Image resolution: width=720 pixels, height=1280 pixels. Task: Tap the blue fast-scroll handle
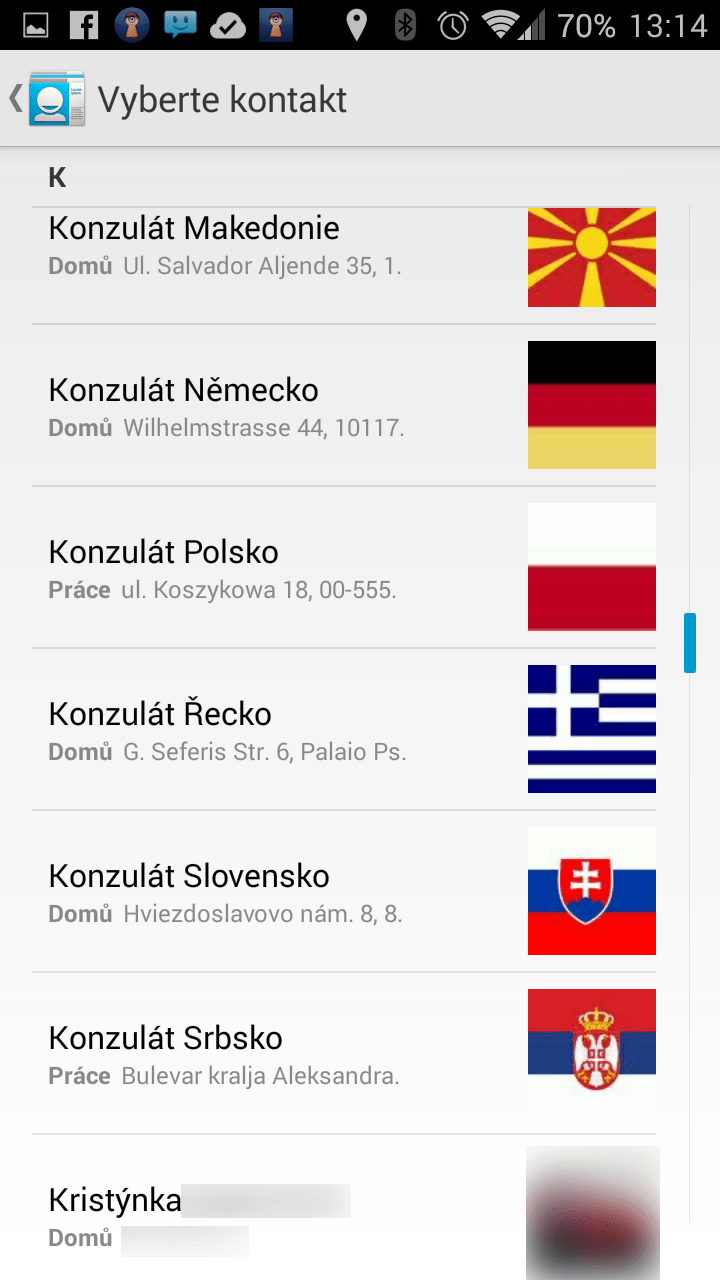690,643
